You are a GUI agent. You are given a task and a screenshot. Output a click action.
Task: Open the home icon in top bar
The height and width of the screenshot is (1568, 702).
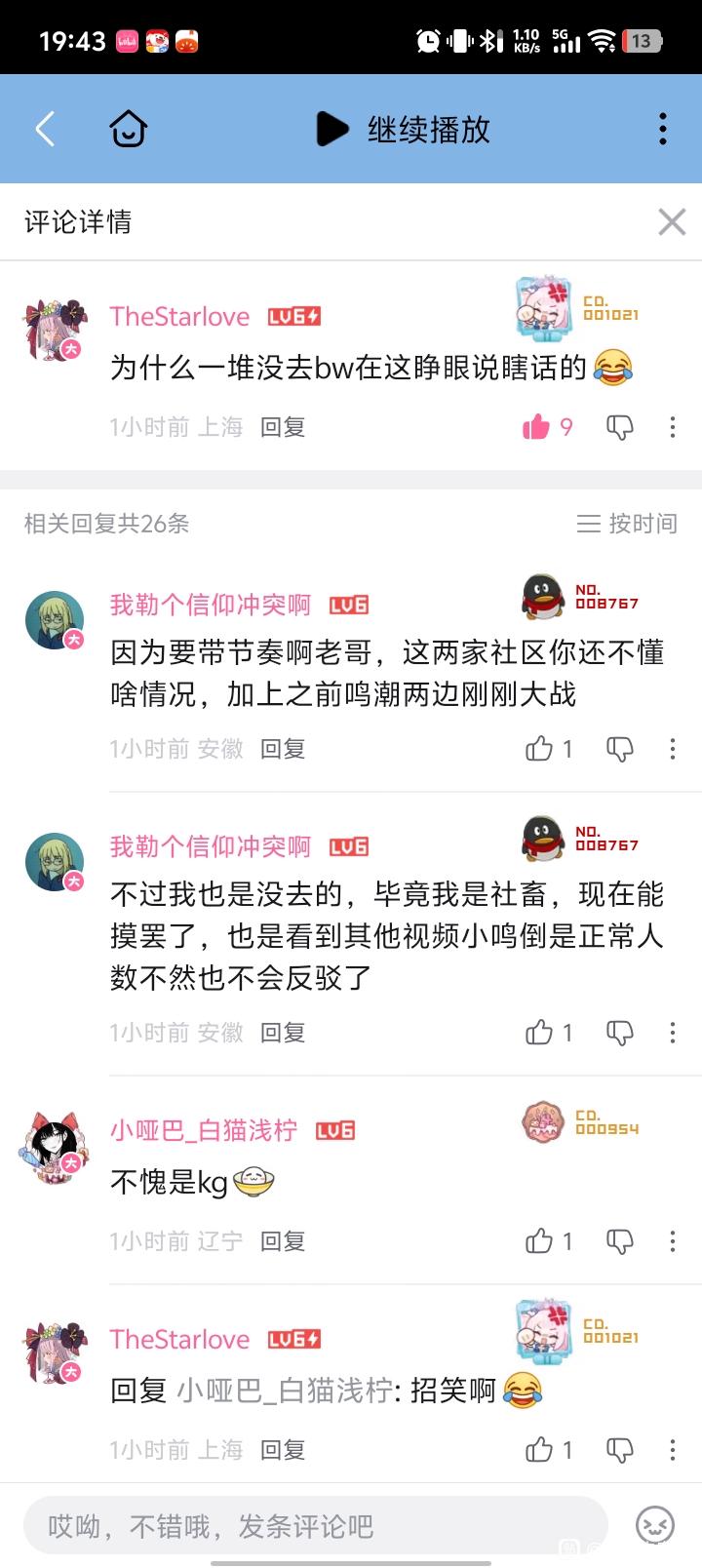pyautogui.click(x=128, y=129)
